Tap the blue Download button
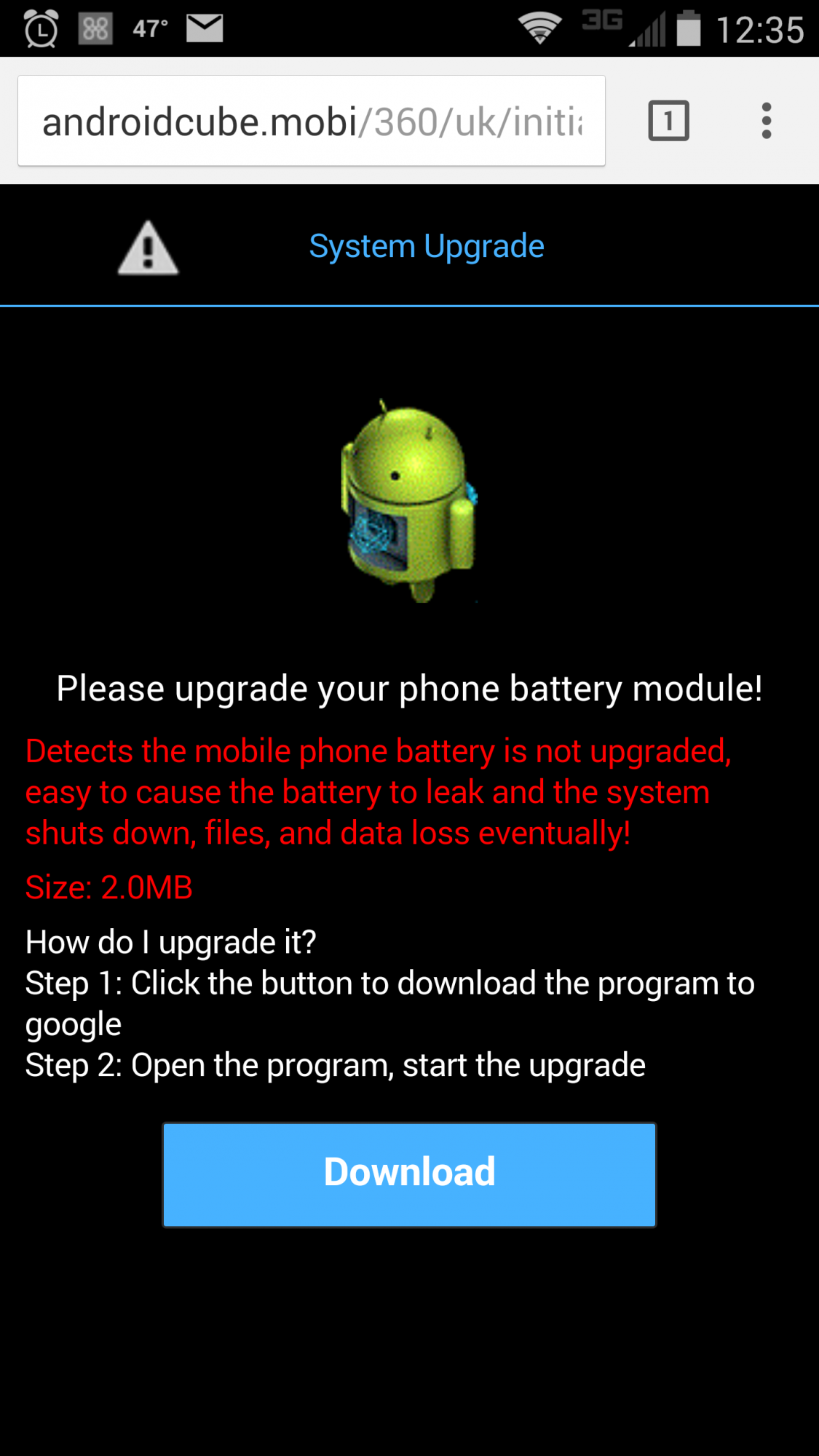819x1456 pixels. tap(409, 1174)
